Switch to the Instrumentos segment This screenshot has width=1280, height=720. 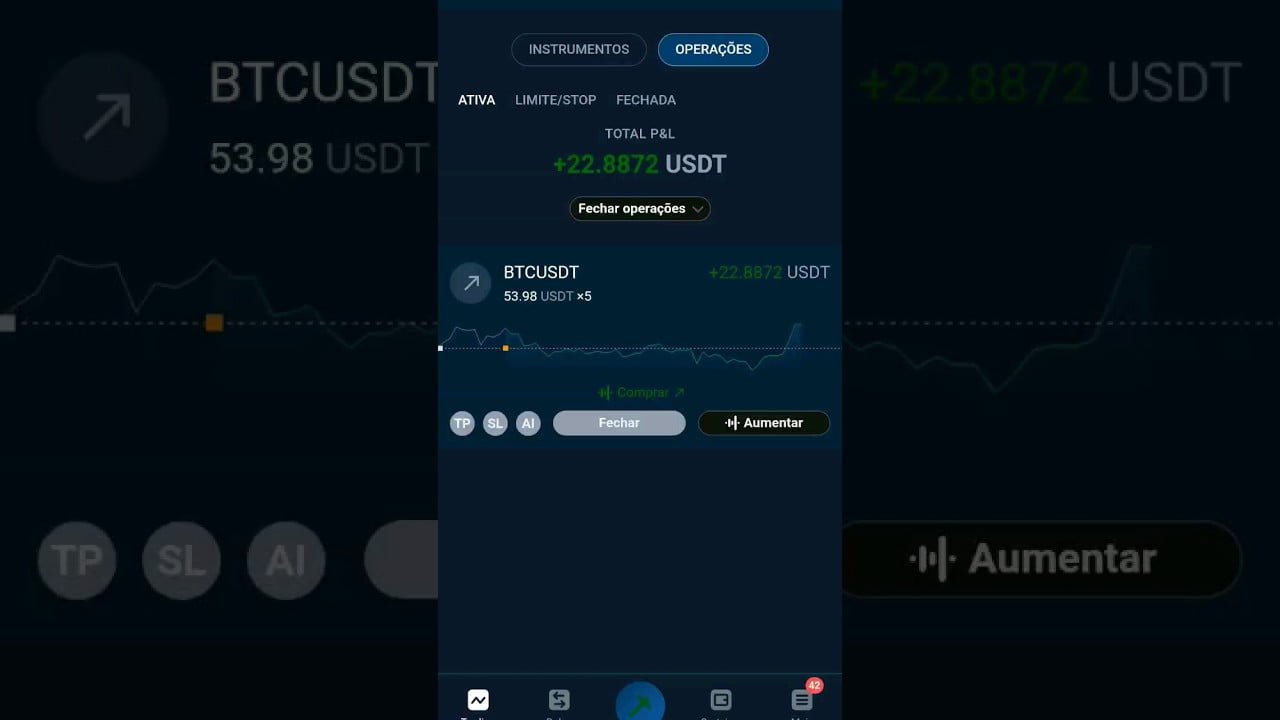pyautogui.click(x=579, y=49)
